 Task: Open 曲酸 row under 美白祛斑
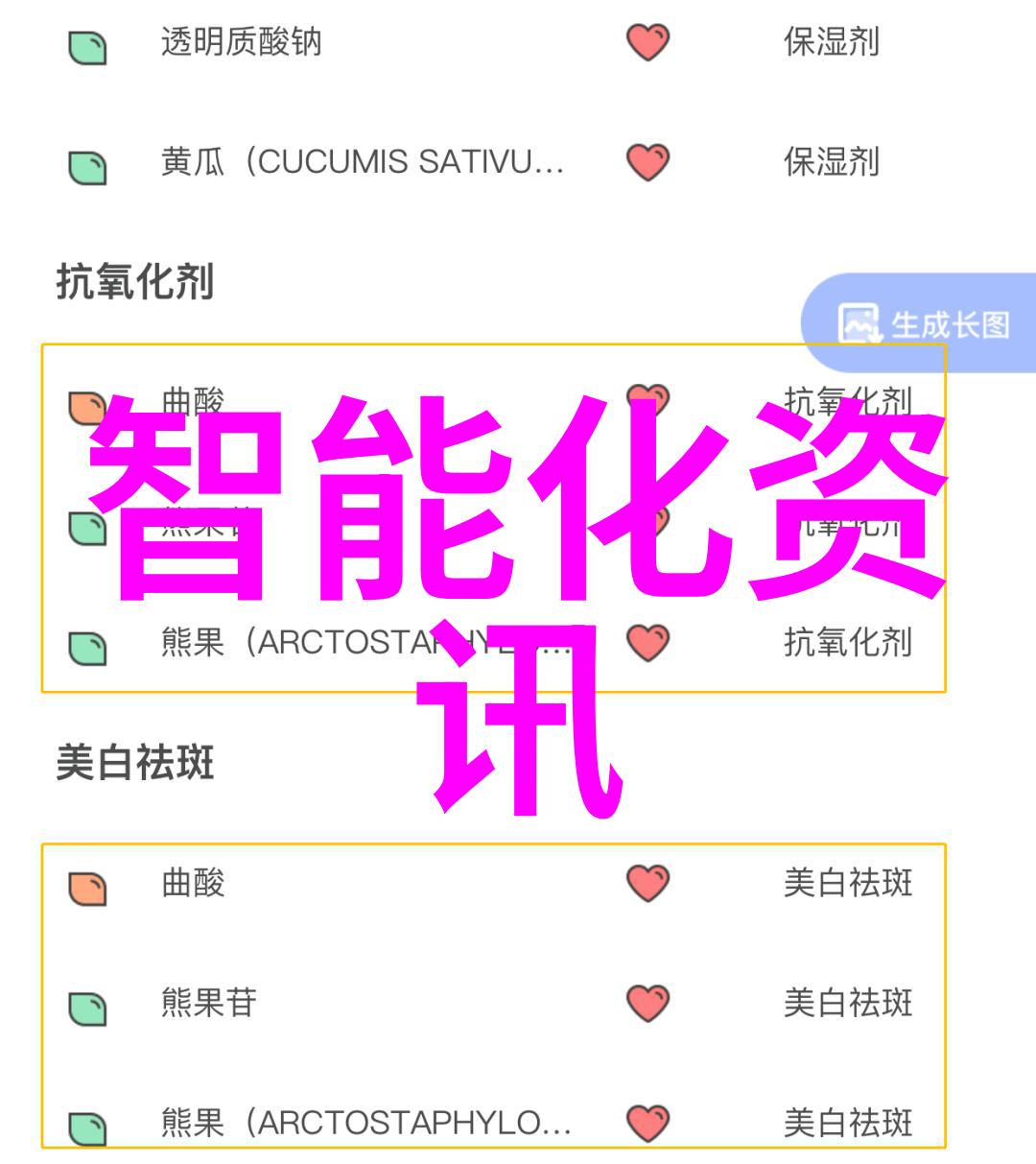tap(194, 883)
